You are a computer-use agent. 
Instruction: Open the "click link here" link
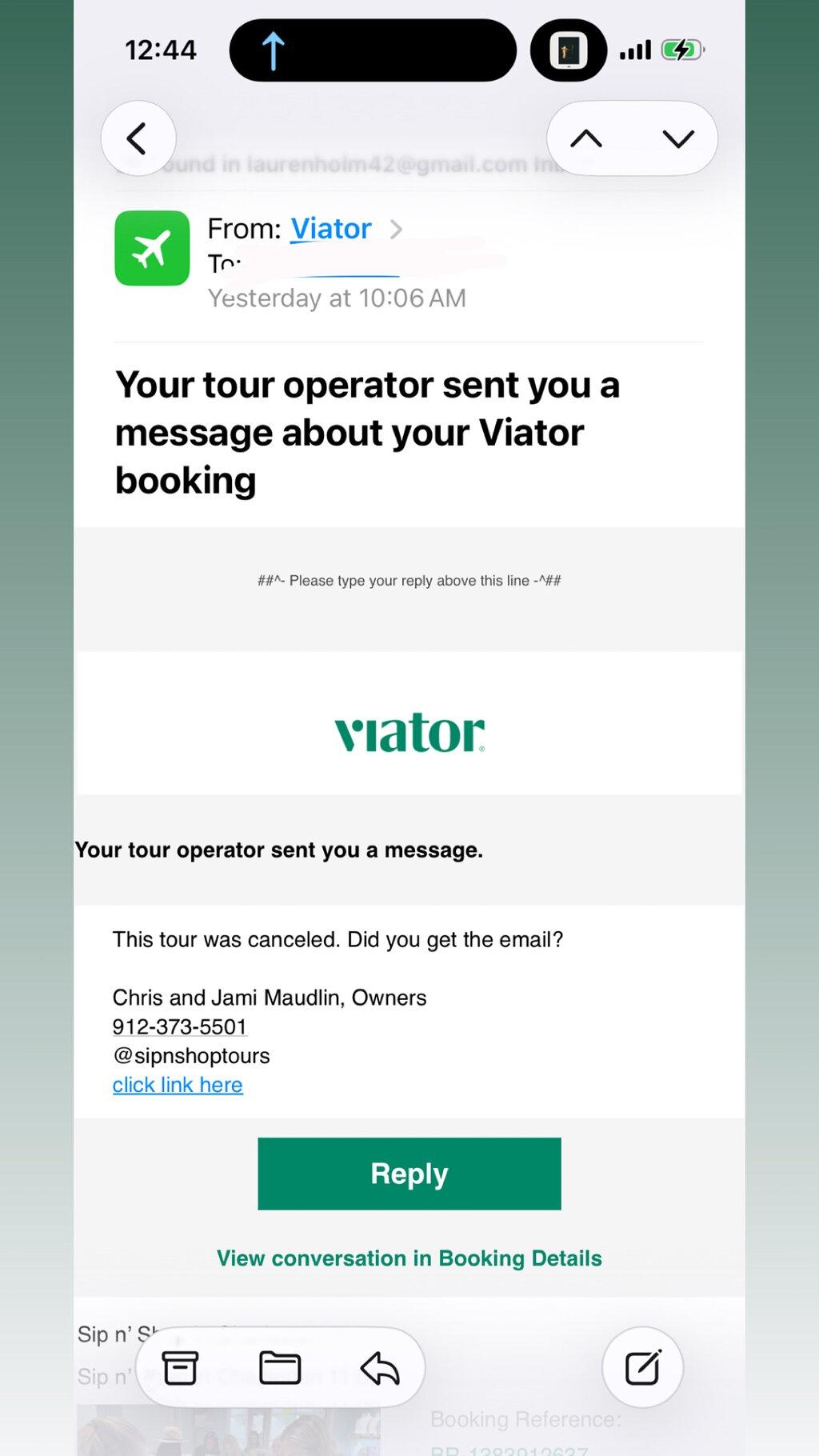pyautogui.click(x=178, y=1085)
